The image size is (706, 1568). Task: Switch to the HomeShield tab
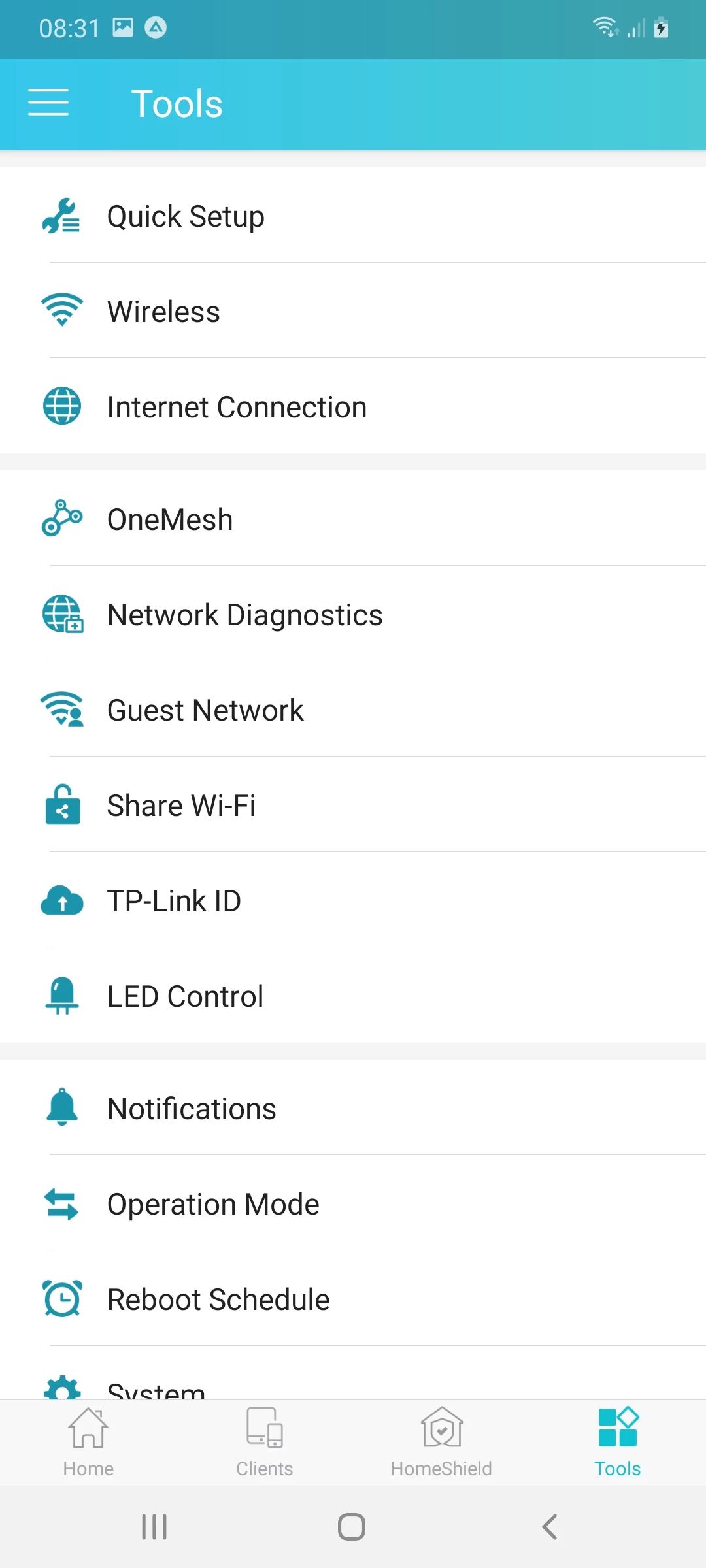click(441, 1443)
